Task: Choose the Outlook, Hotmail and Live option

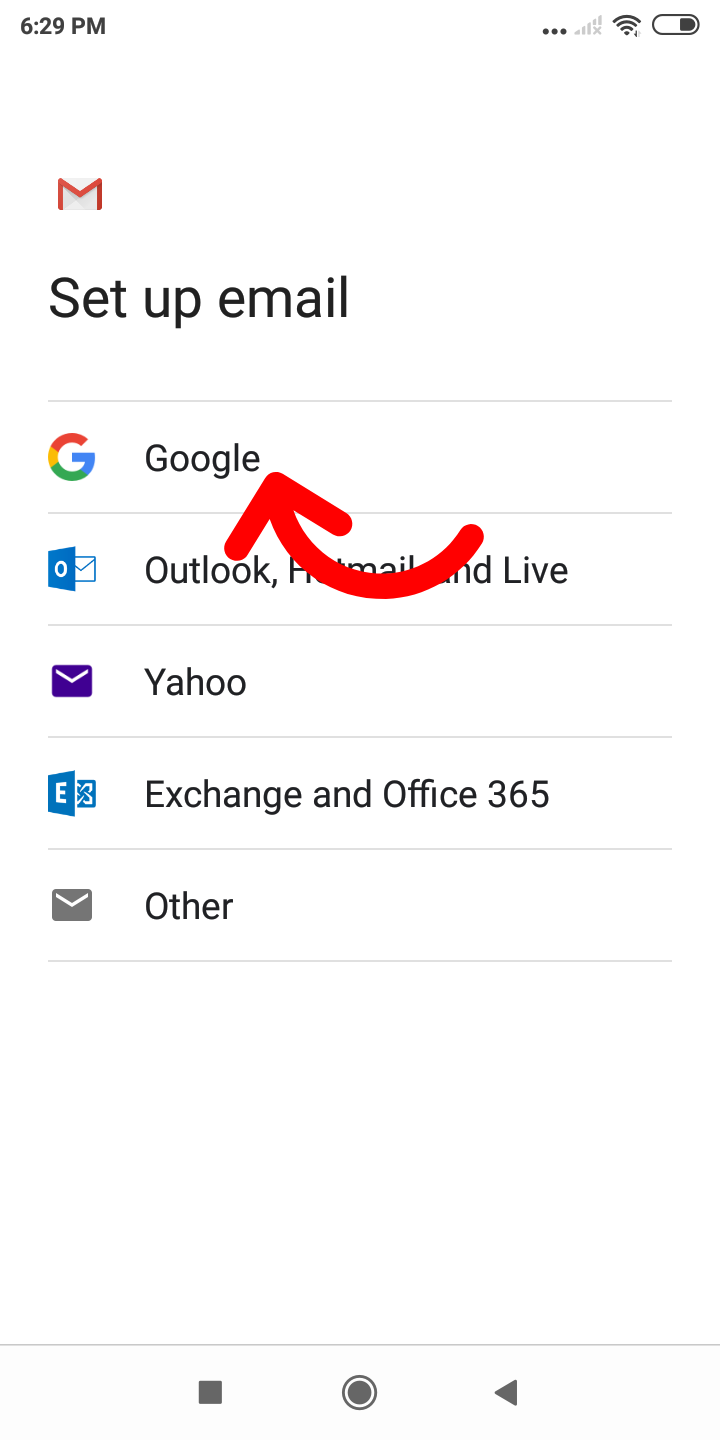Action: point(360,570)
